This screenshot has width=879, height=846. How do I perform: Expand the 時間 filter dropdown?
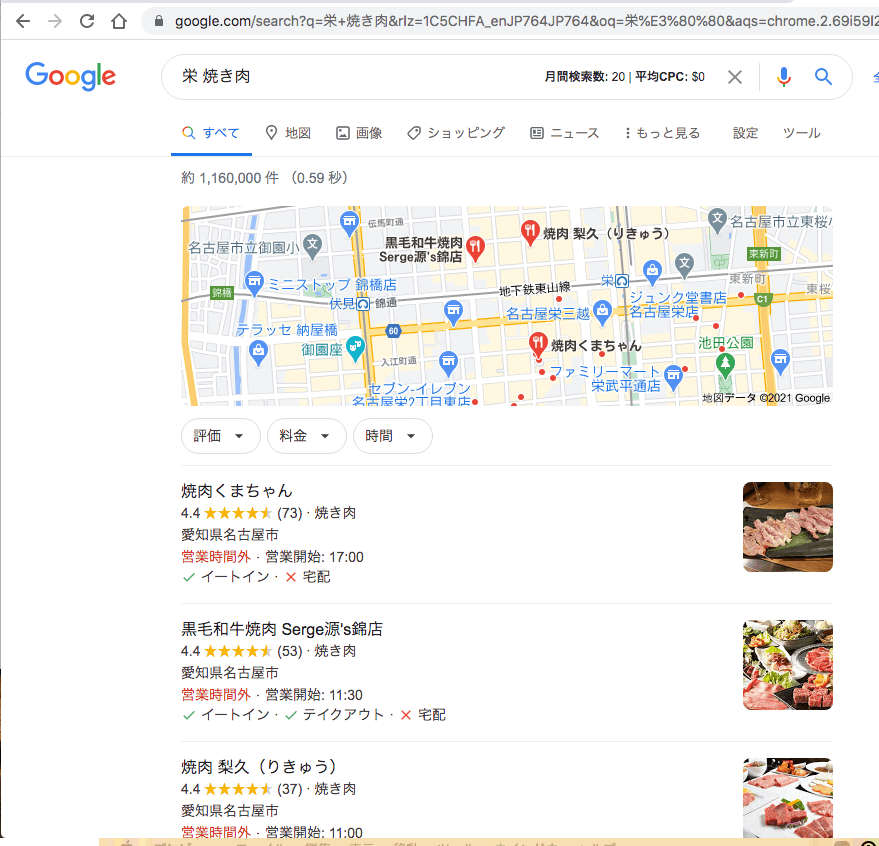click(x=392, y=436)
